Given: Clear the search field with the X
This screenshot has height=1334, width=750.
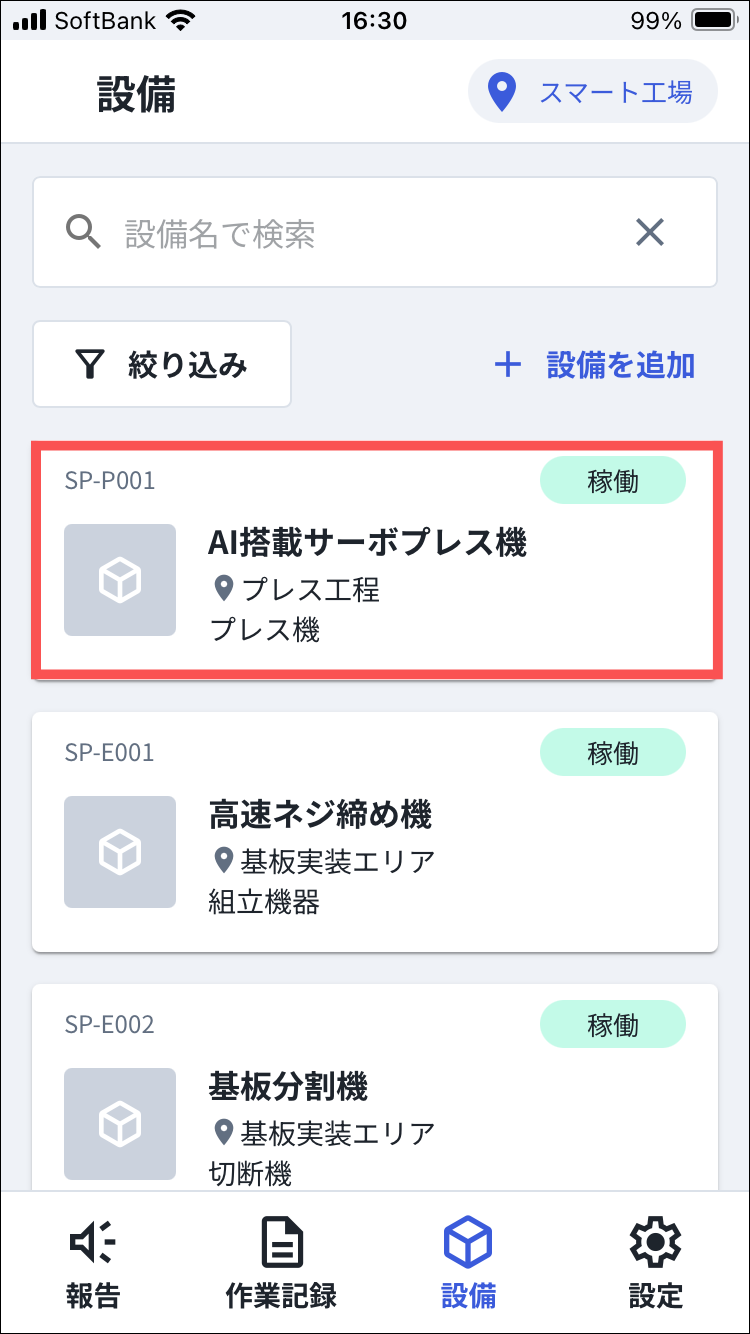Looking at the screenshot, I should coord(650,233).
